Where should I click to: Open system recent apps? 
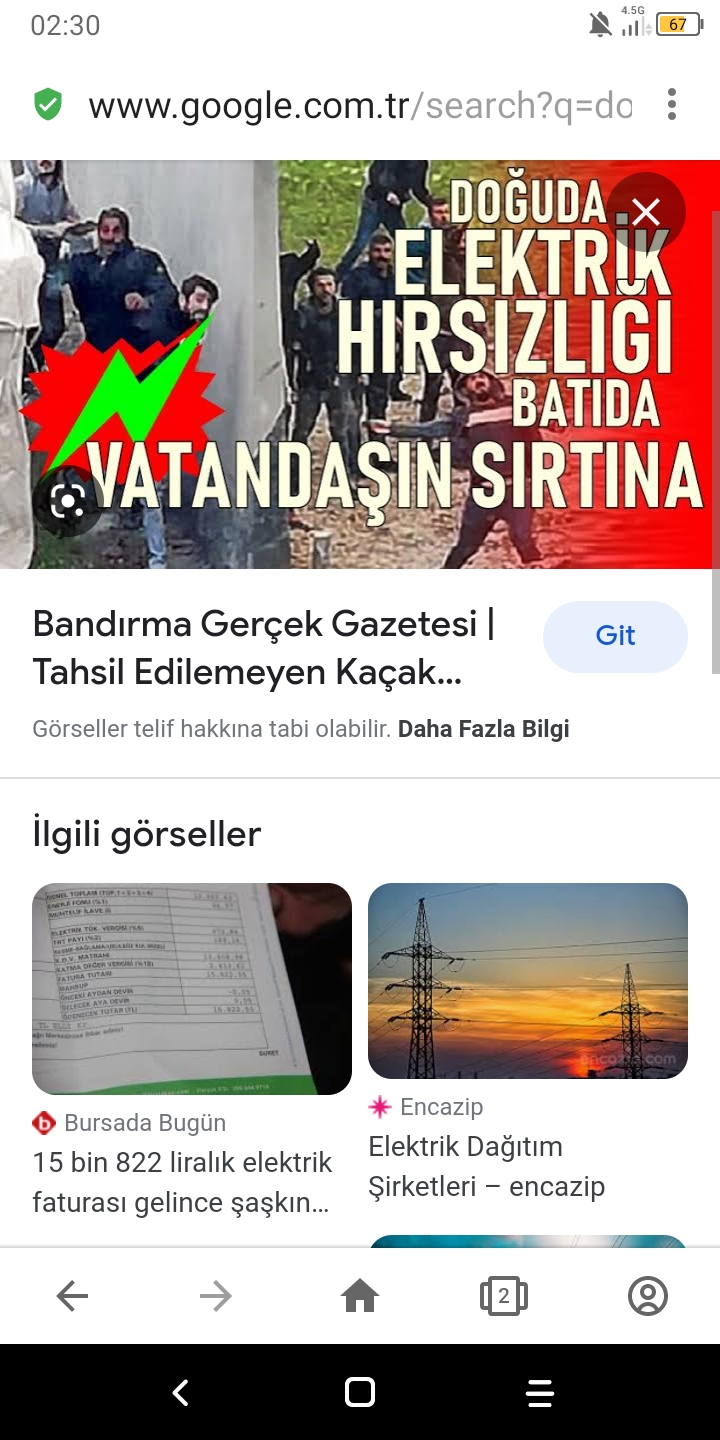[x=539, y=1392]
